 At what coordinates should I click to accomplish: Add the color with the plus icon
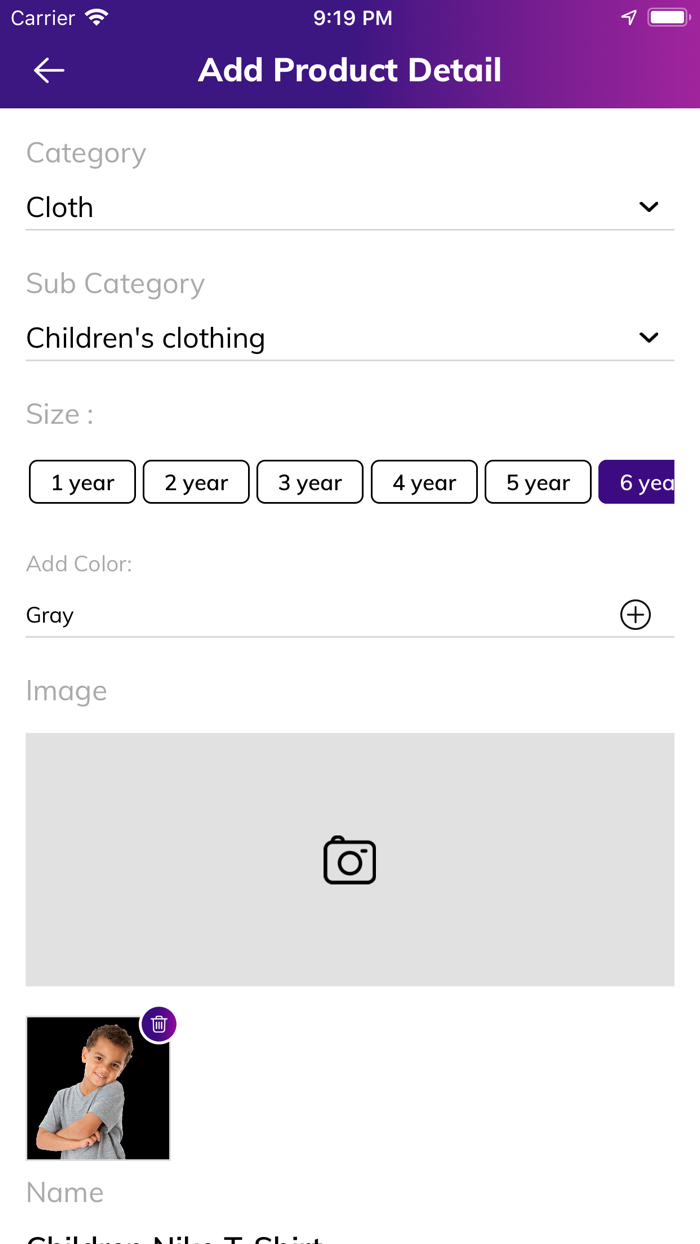pos(635,615)
